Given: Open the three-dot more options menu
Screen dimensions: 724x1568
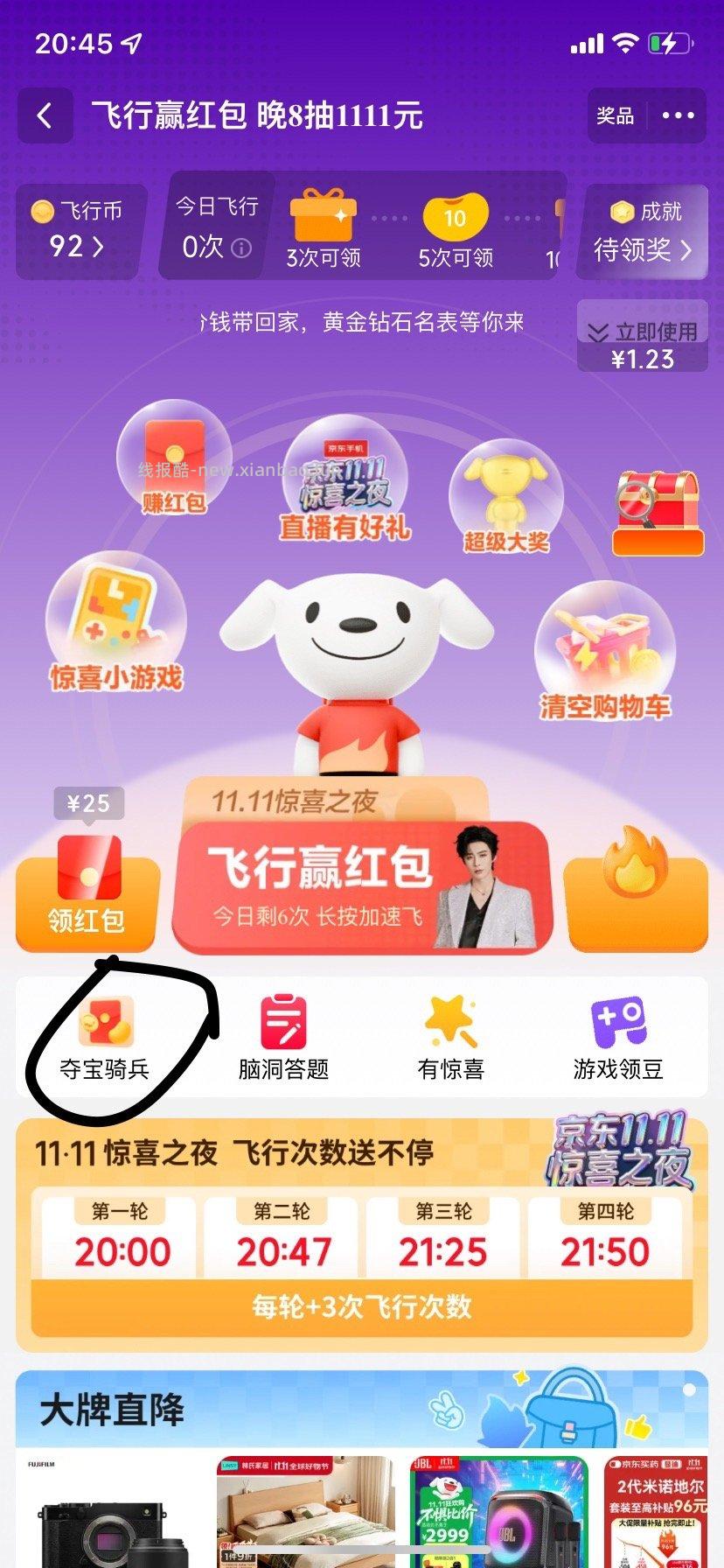Looking at the screenshot, I should [x=677, y=116].
